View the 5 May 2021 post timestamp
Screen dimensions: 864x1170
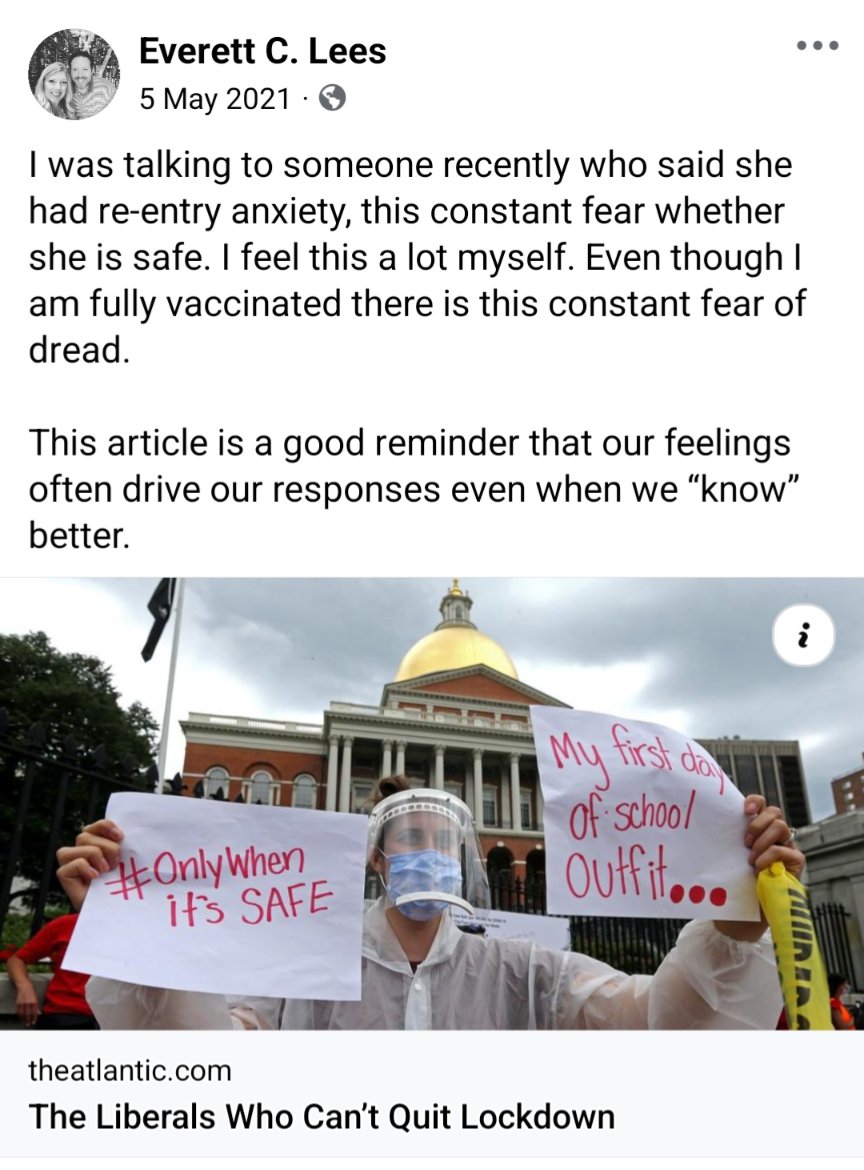(215, 99)
